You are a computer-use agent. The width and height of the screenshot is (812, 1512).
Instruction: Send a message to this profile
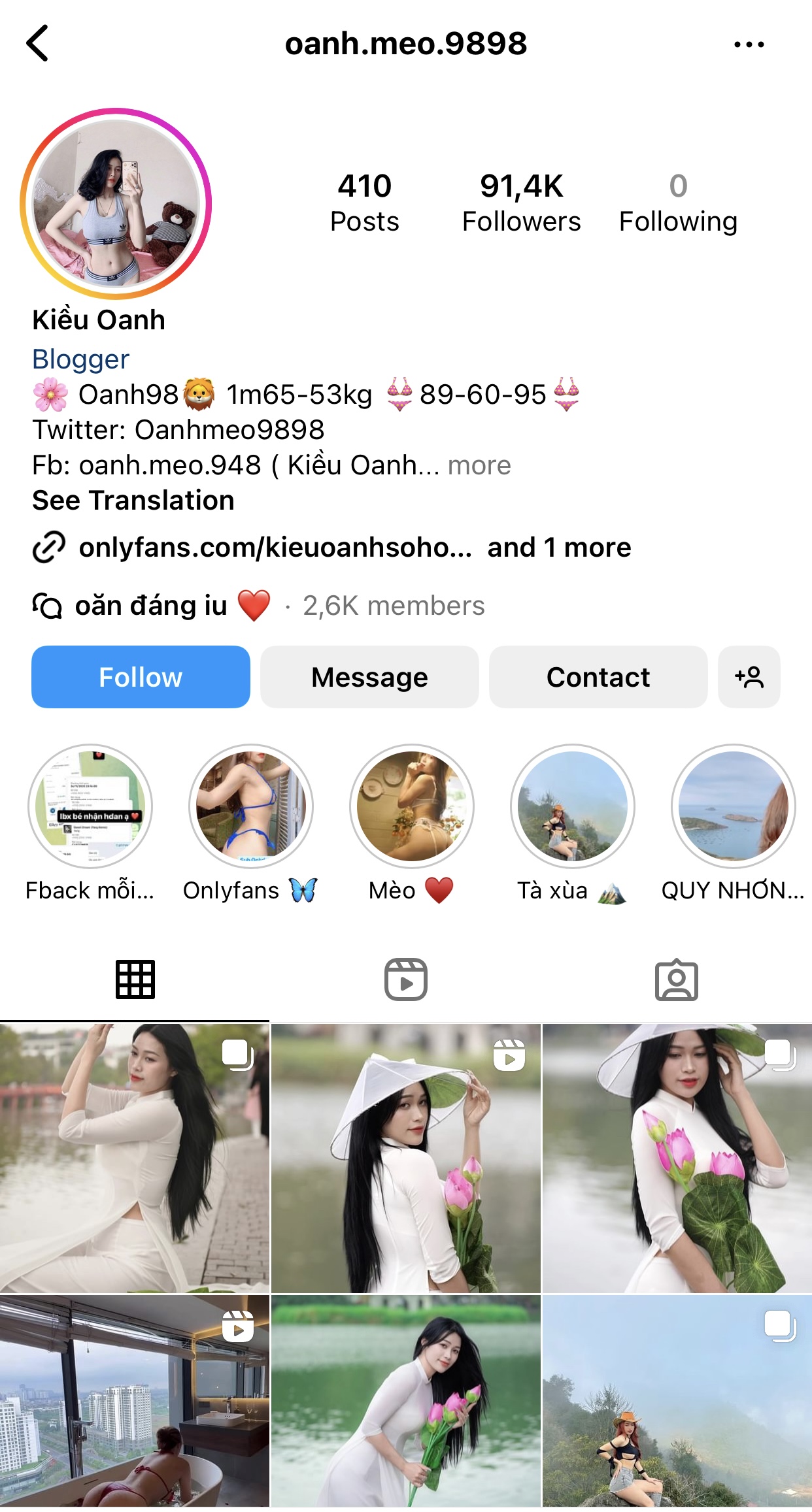point(369,677)
